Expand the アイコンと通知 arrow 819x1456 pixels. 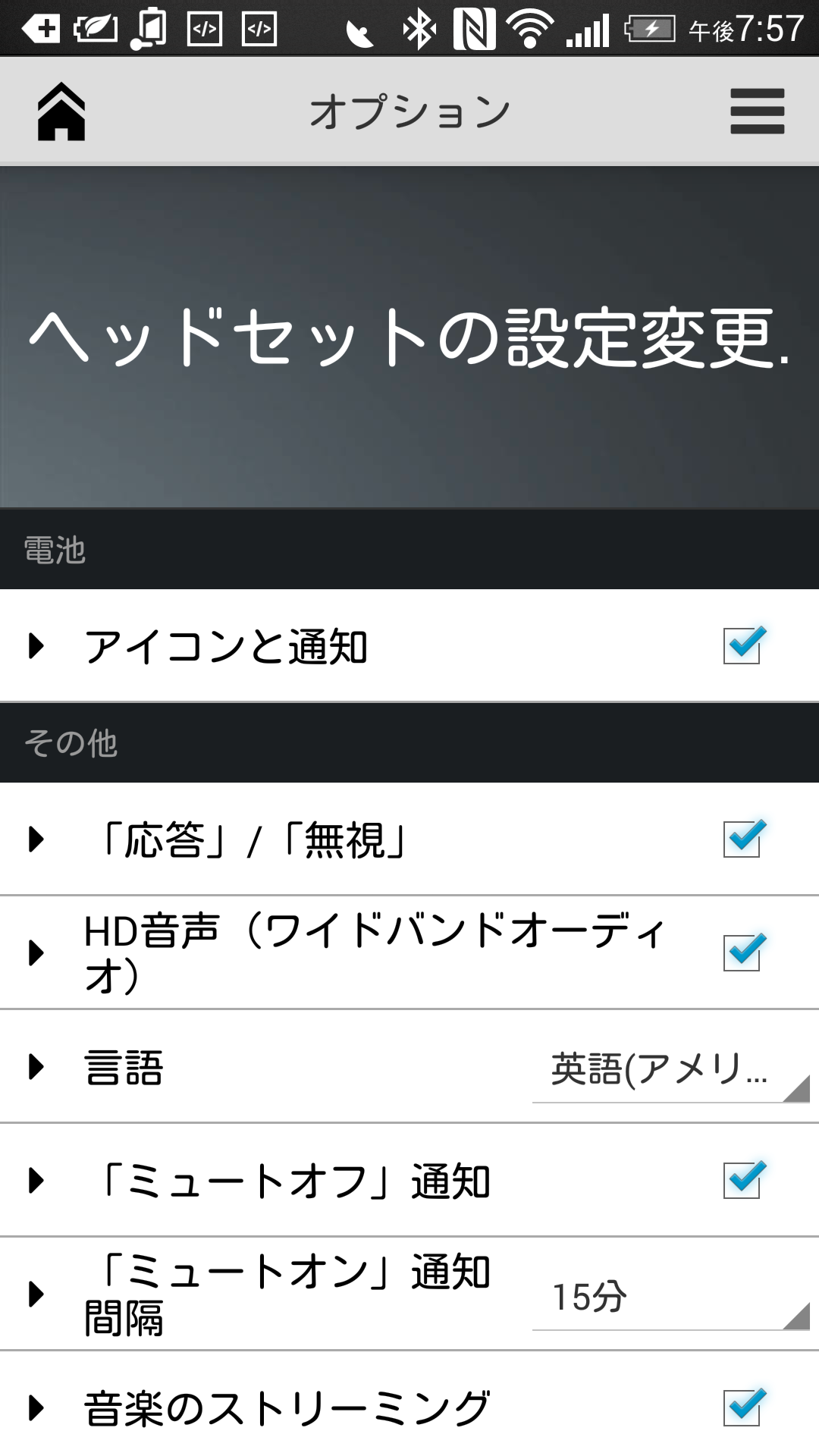[36, 646]
